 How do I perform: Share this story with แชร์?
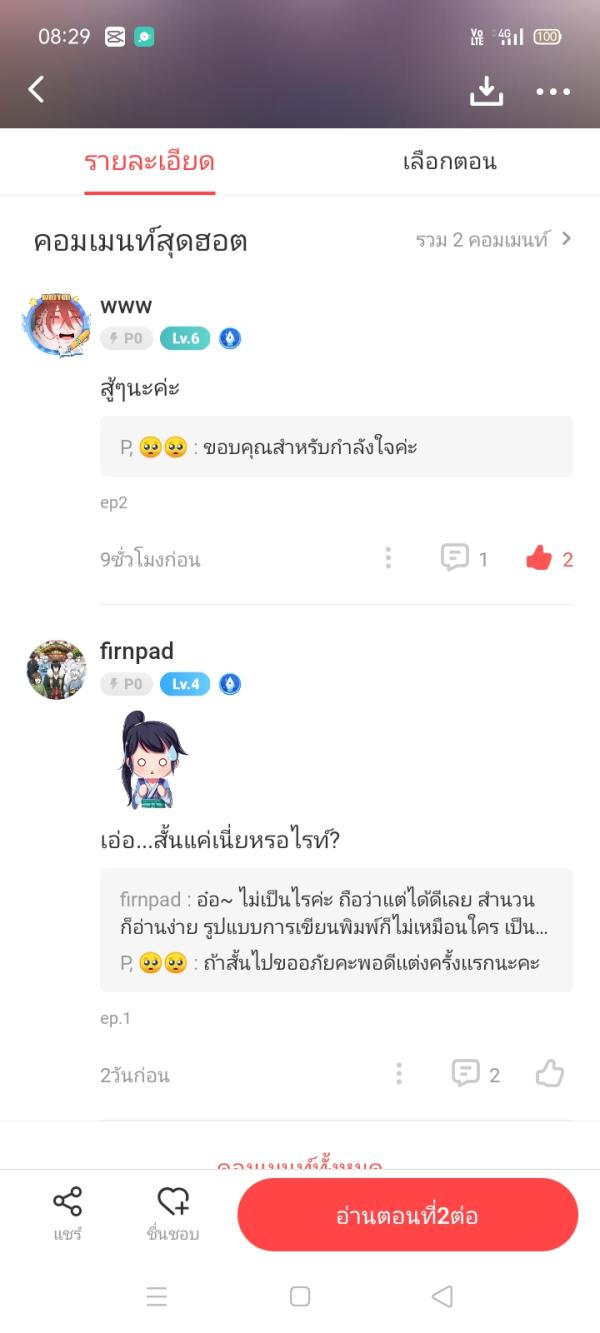click(x=67, y=1213)
